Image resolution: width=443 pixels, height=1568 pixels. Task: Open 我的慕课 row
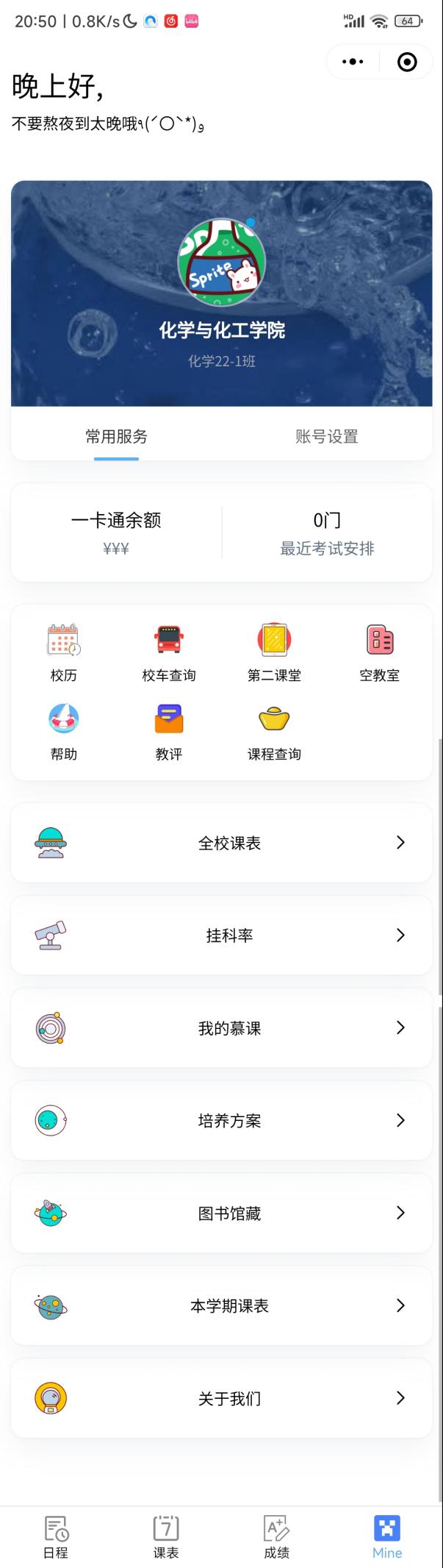point(222,1028)
